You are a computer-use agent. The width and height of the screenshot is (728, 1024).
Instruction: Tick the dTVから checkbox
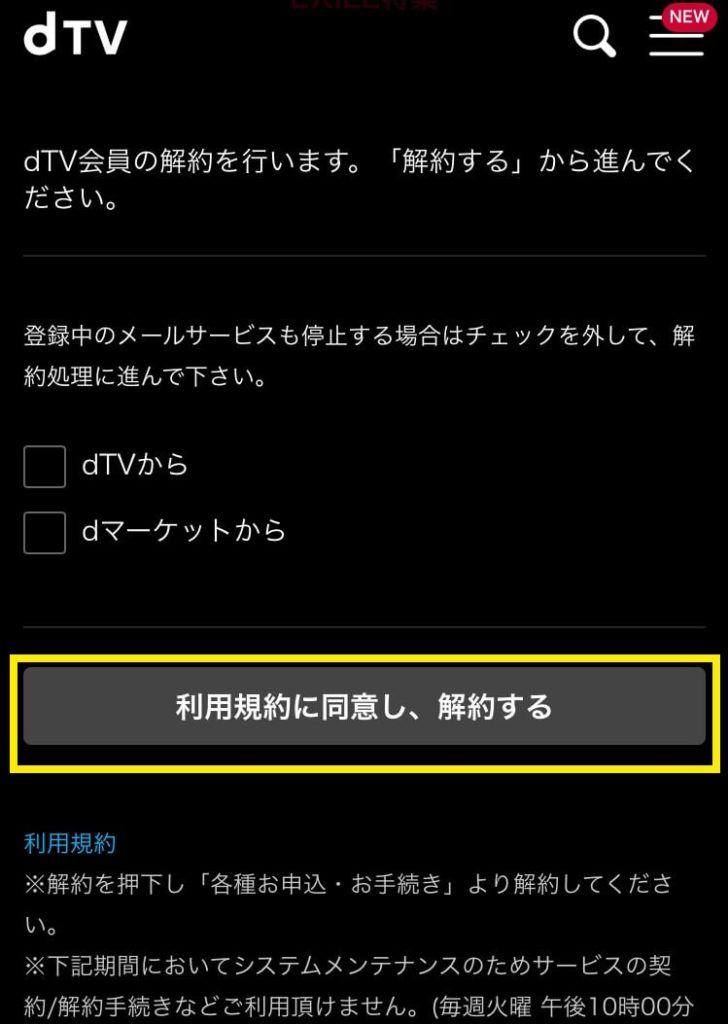[x=45, y=466]
